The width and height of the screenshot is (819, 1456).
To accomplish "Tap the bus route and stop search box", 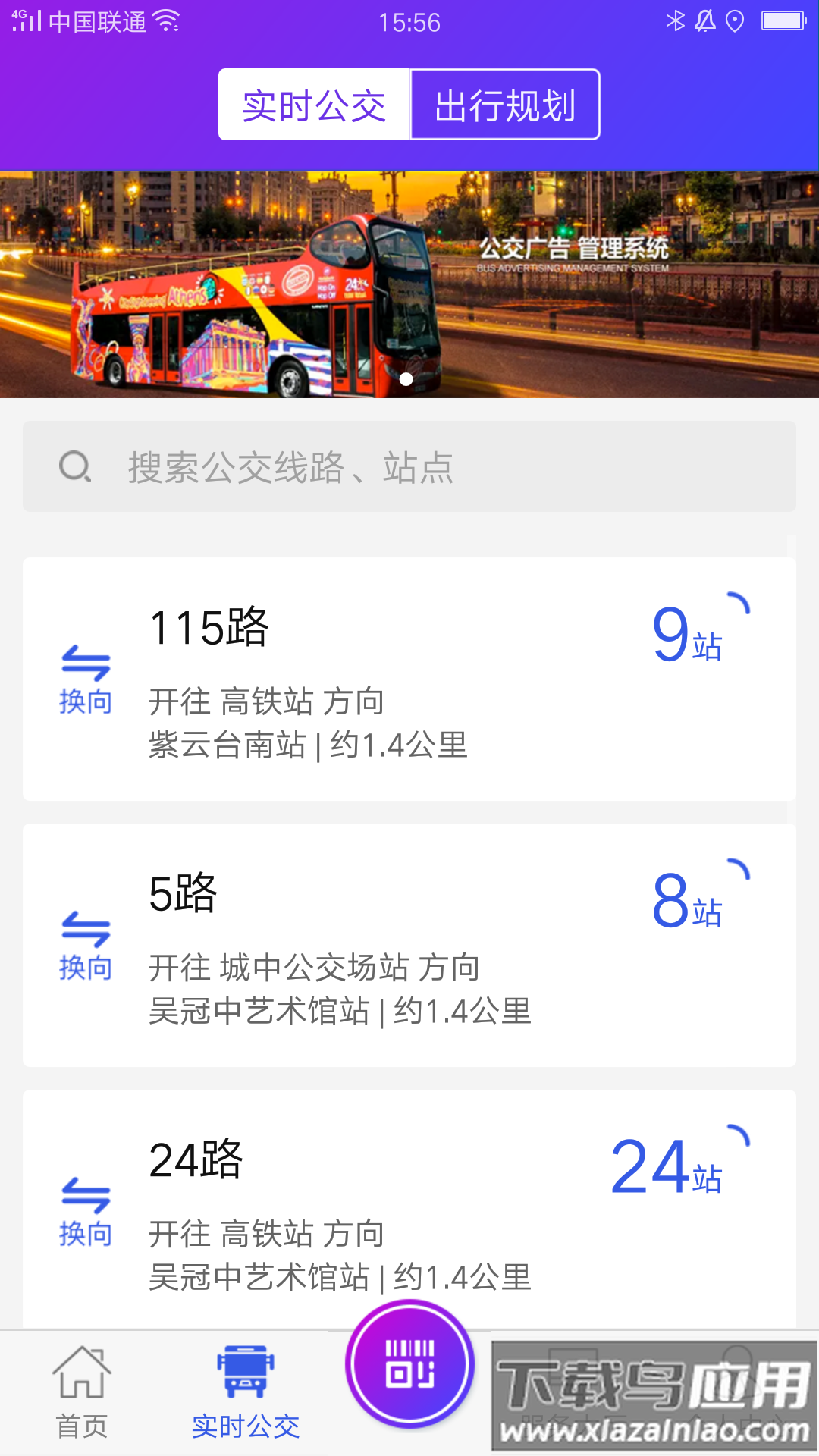I will [409, 466].
